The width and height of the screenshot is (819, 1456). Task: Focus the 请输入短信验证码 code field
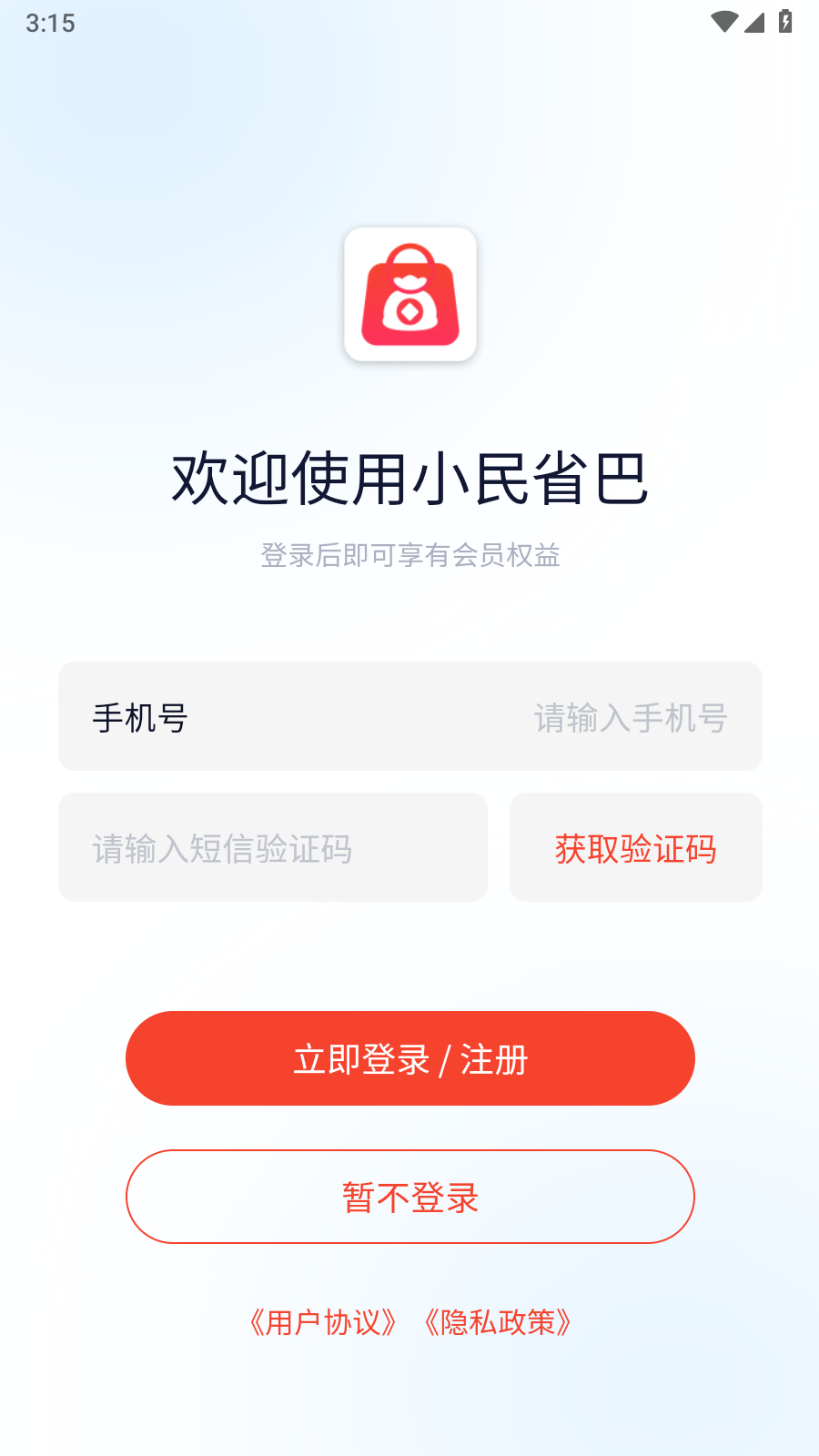[x=272, y=848]
